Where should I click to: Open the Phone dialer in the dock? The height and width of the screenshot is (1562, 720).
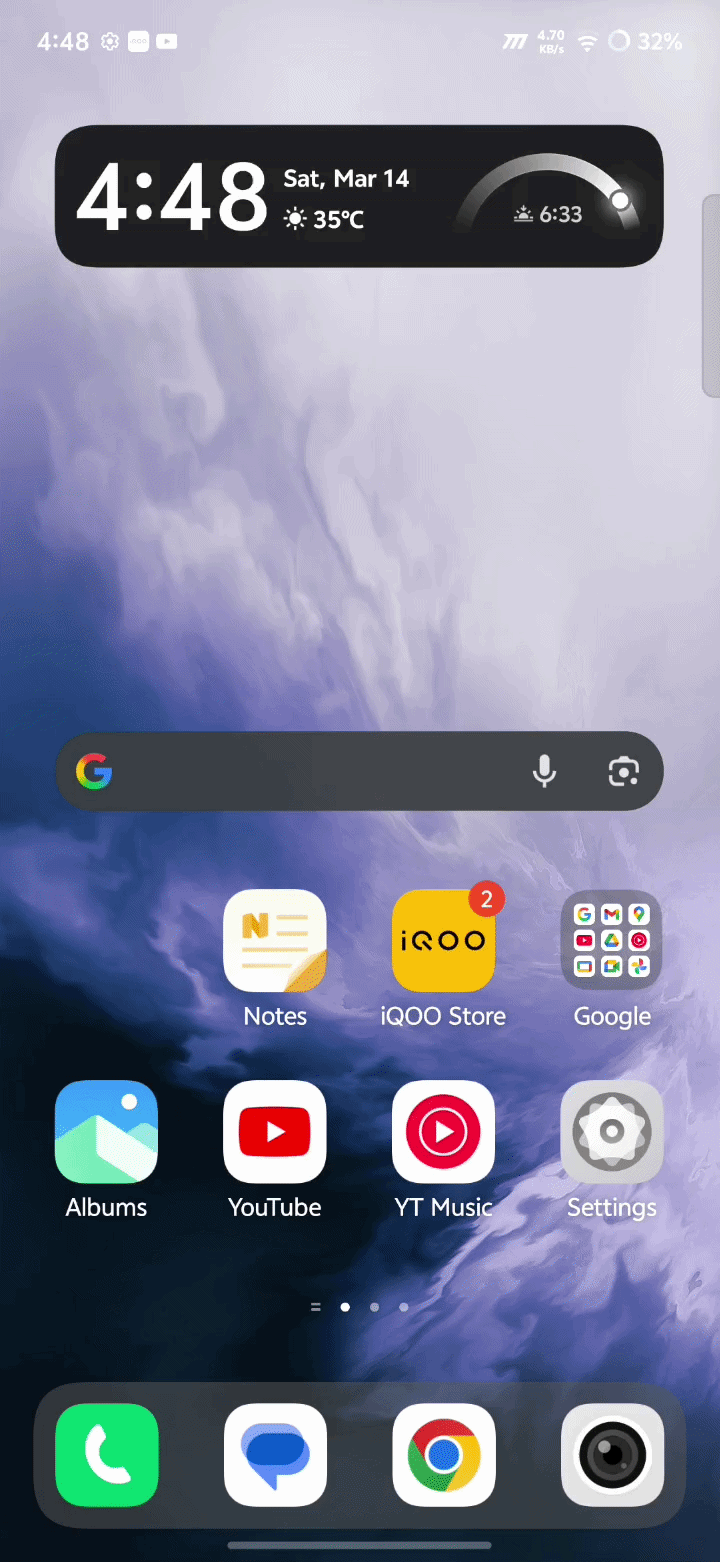tap(106, 1454)
